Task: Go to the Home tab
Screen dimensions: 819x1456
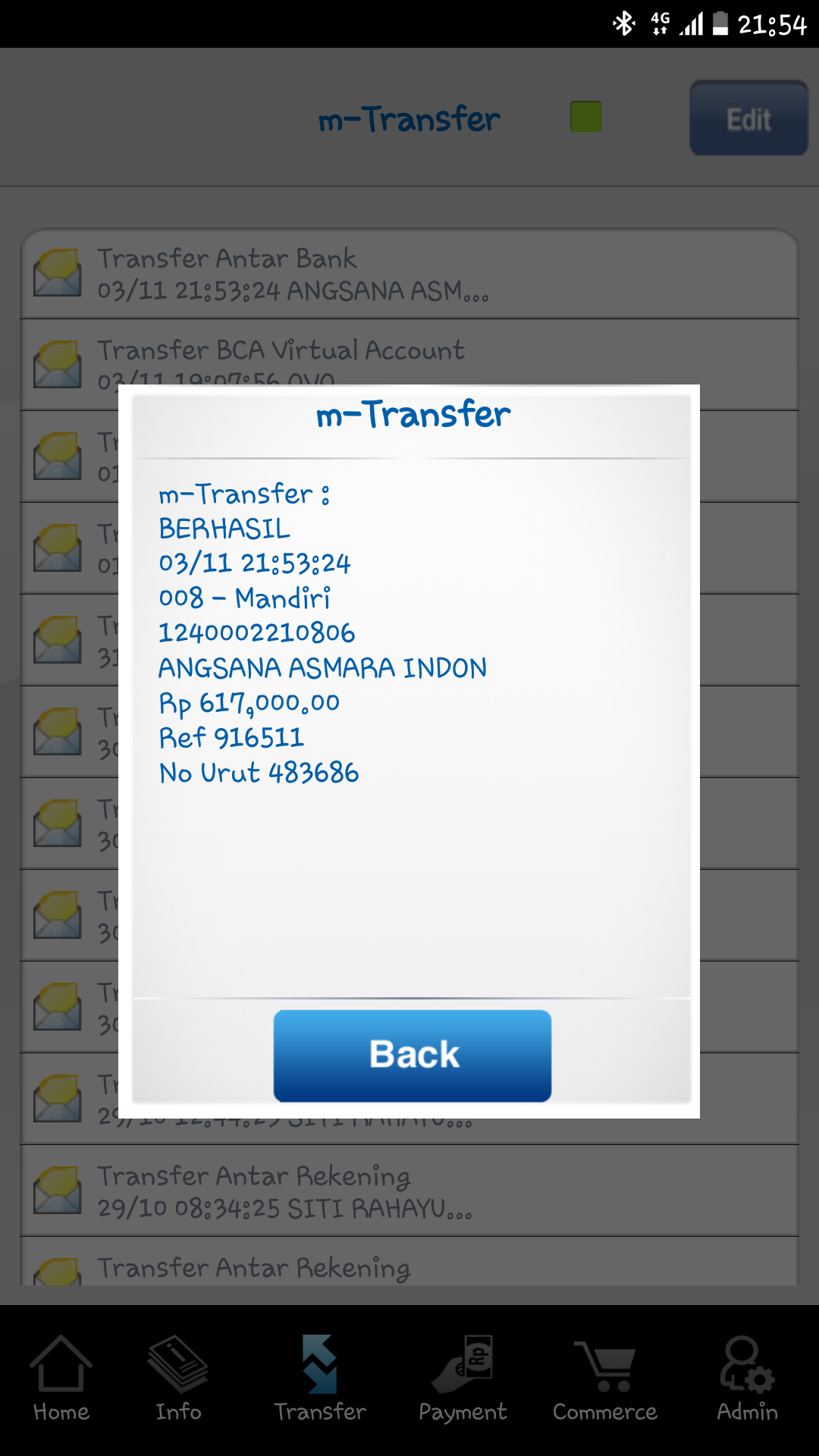Action: (x=61, y=1379)
